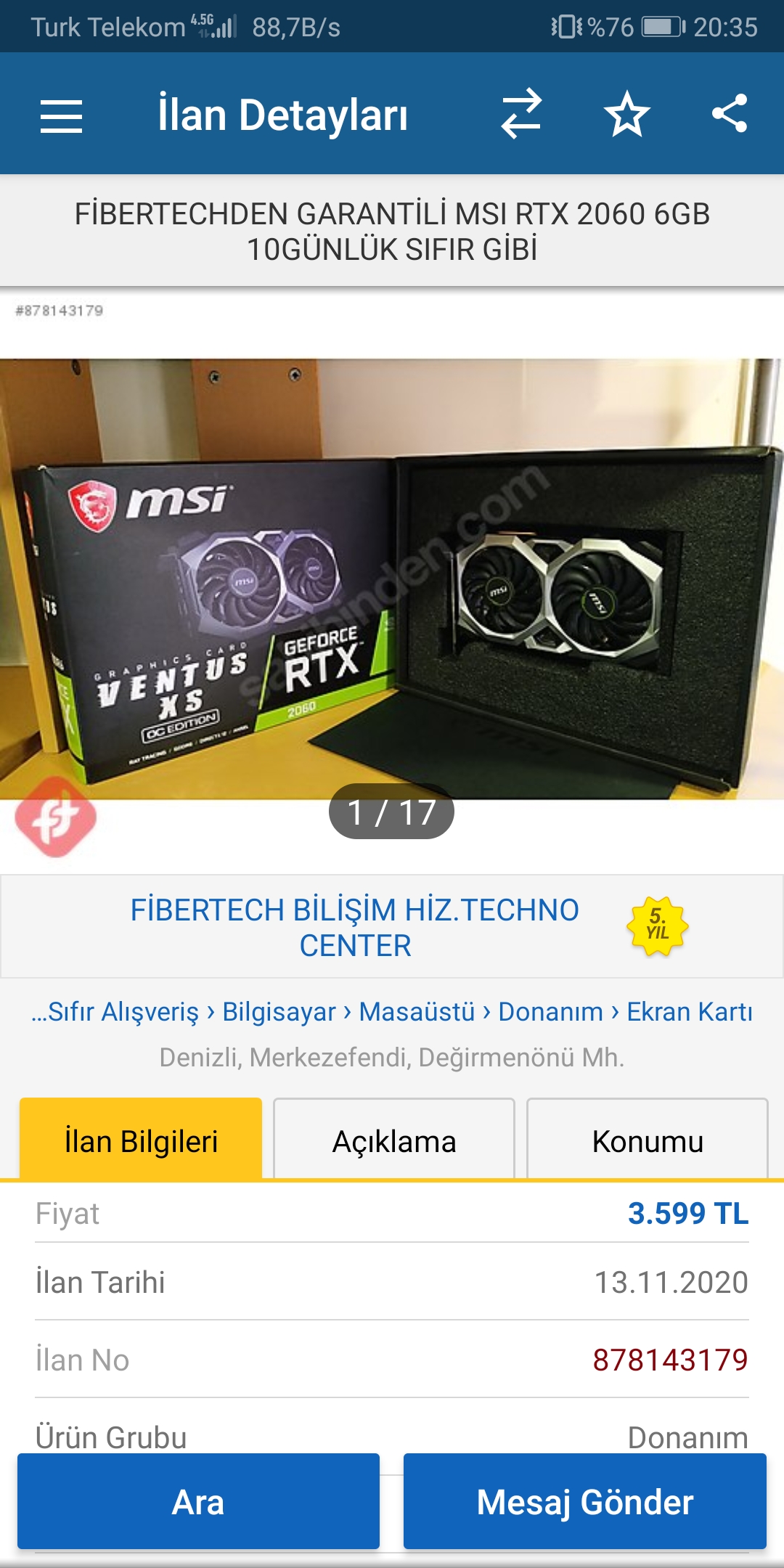Switch to the Konumu tab
Viewport: 784px width, 1568px height.
pos(648,1141)
